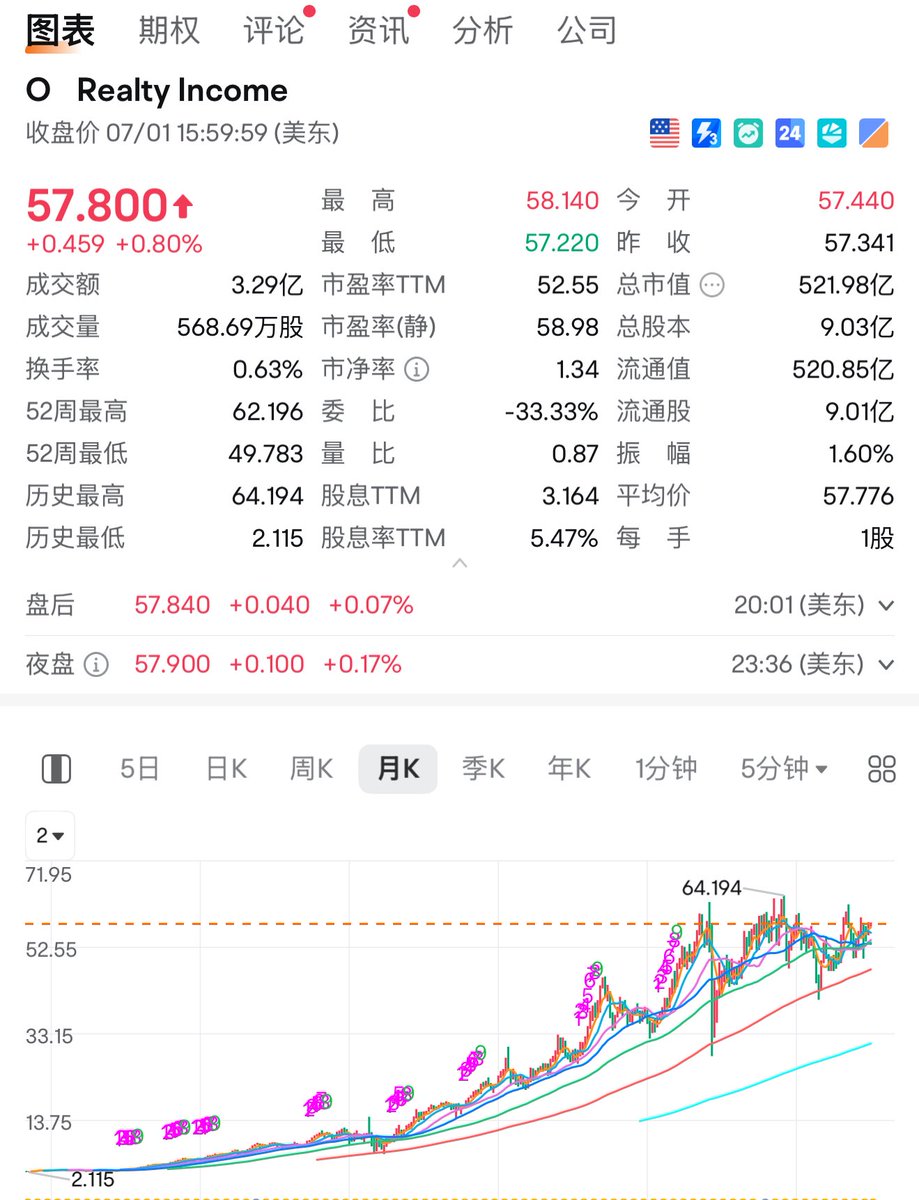Show info about 夜盘
This screenshot has height=1200, width=919.
click(x=96, y=665)
